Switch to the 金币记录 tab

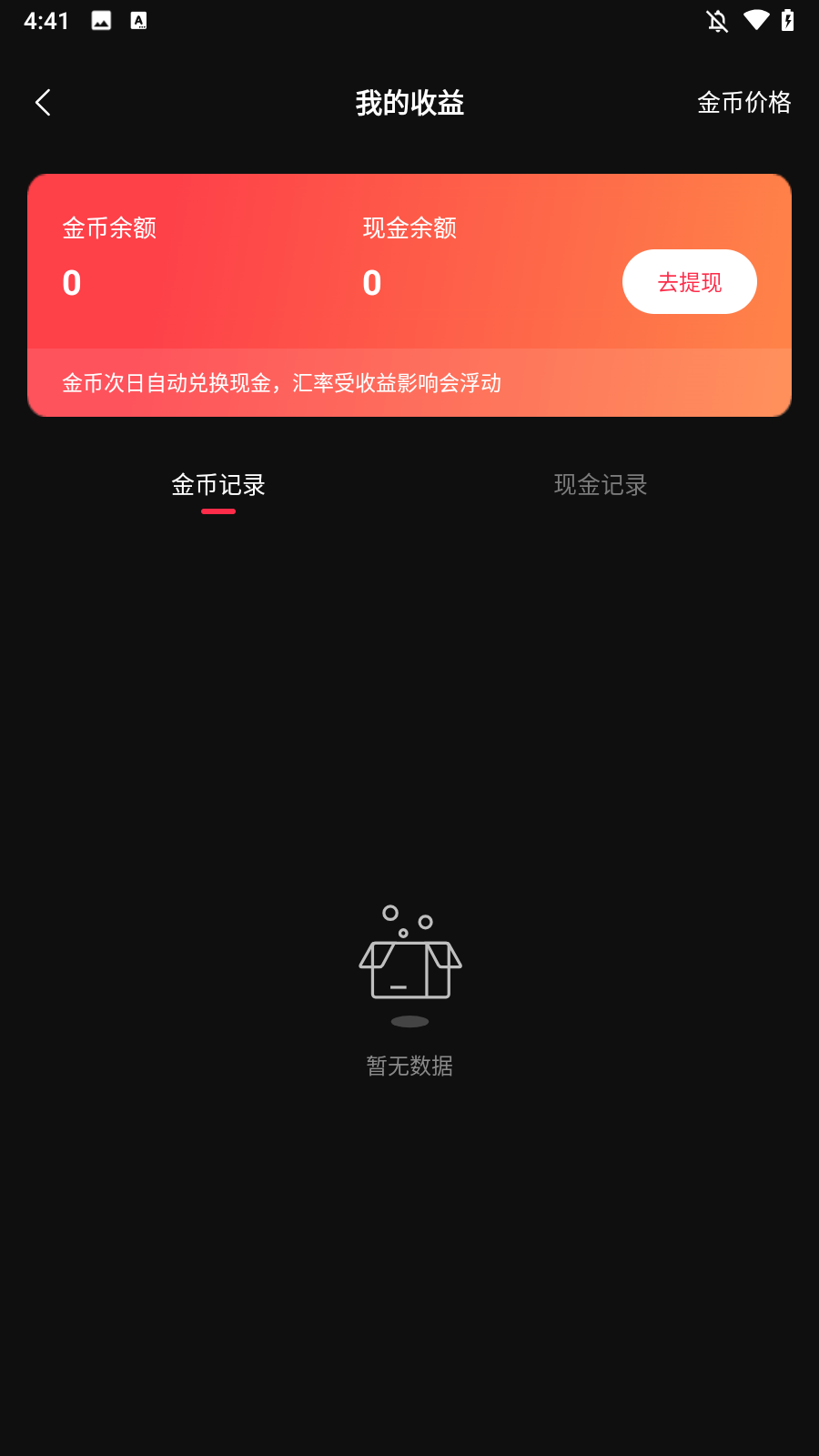pos(218,485)
